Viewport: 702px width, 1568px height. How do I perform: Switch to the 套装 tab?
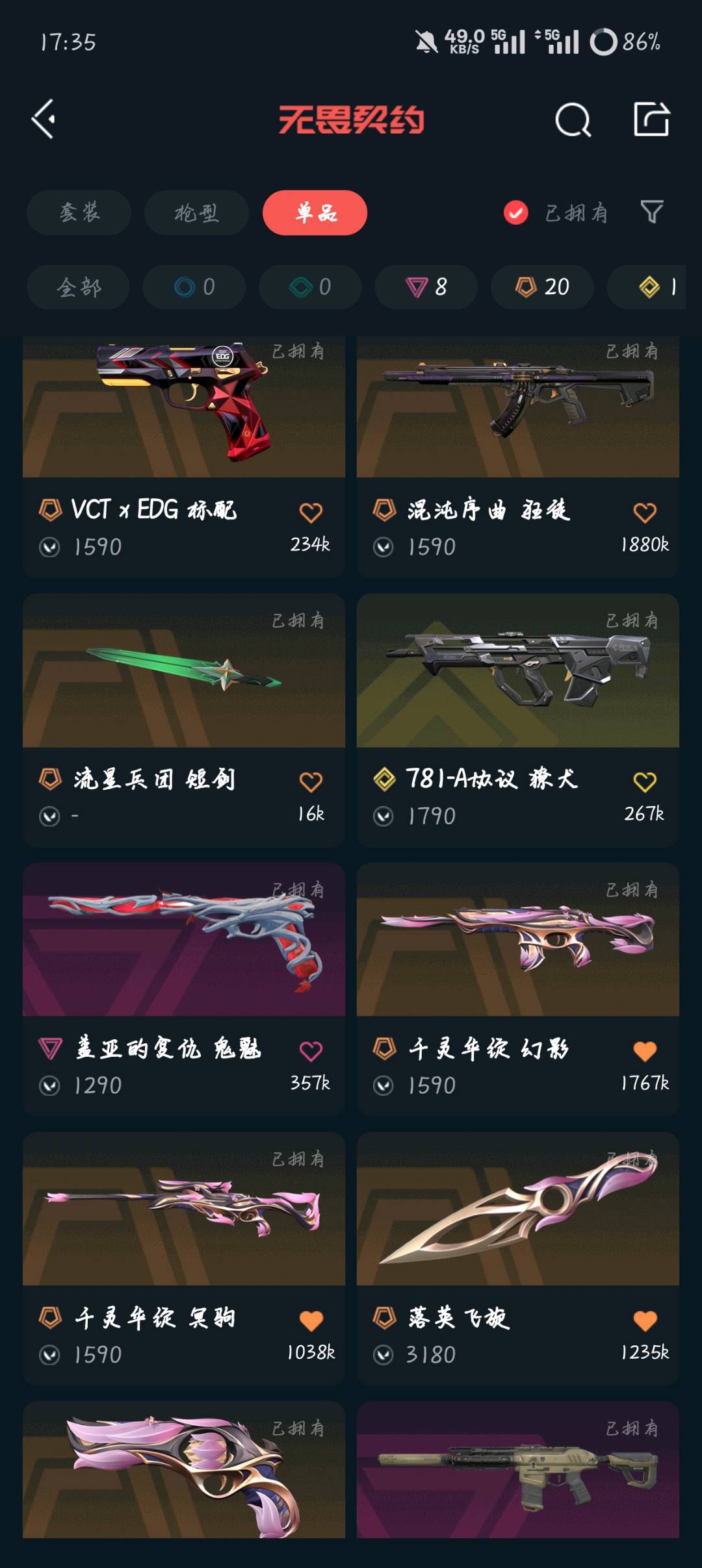(x=79, y=212)
